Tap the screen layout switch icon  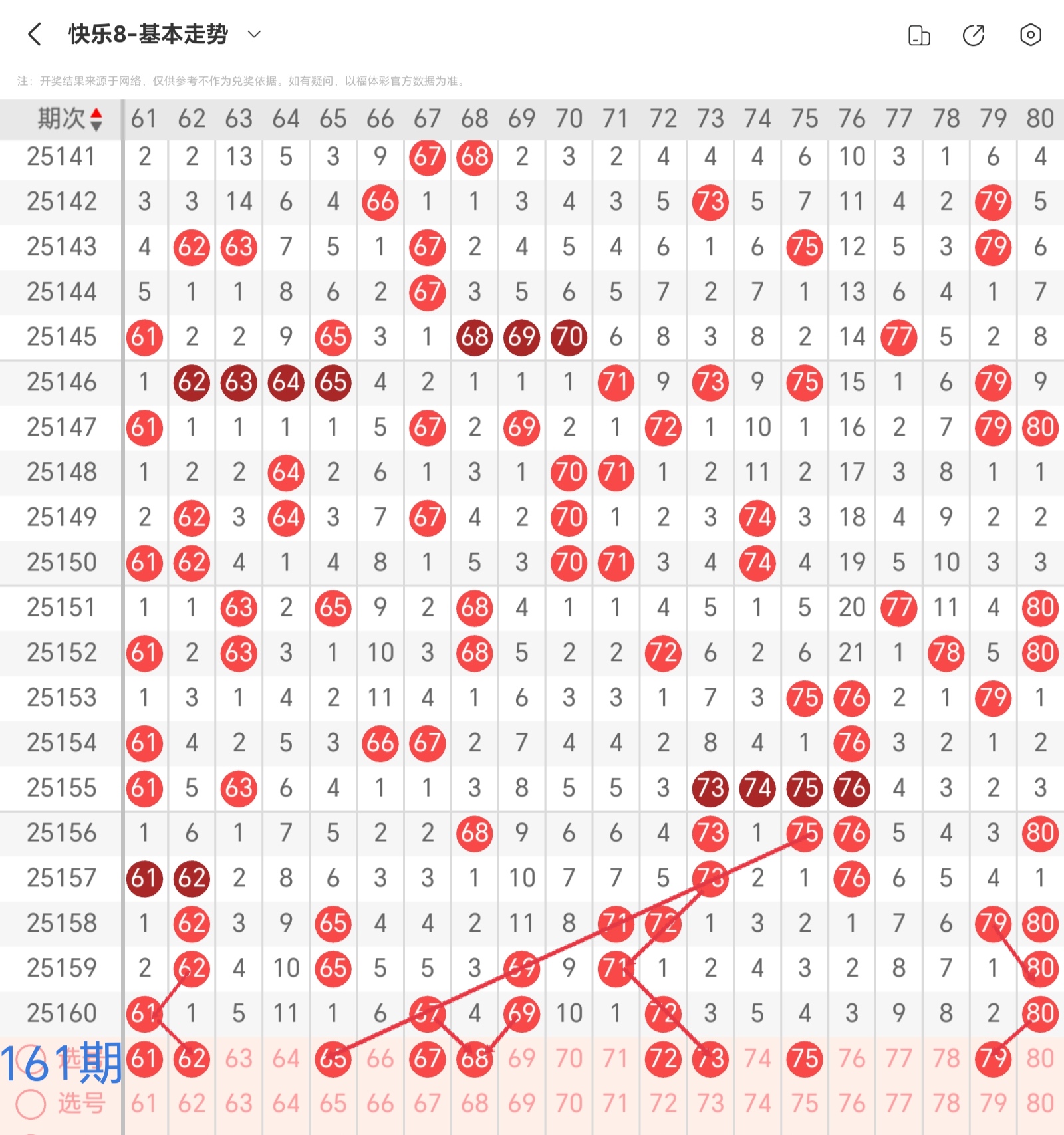919,35
